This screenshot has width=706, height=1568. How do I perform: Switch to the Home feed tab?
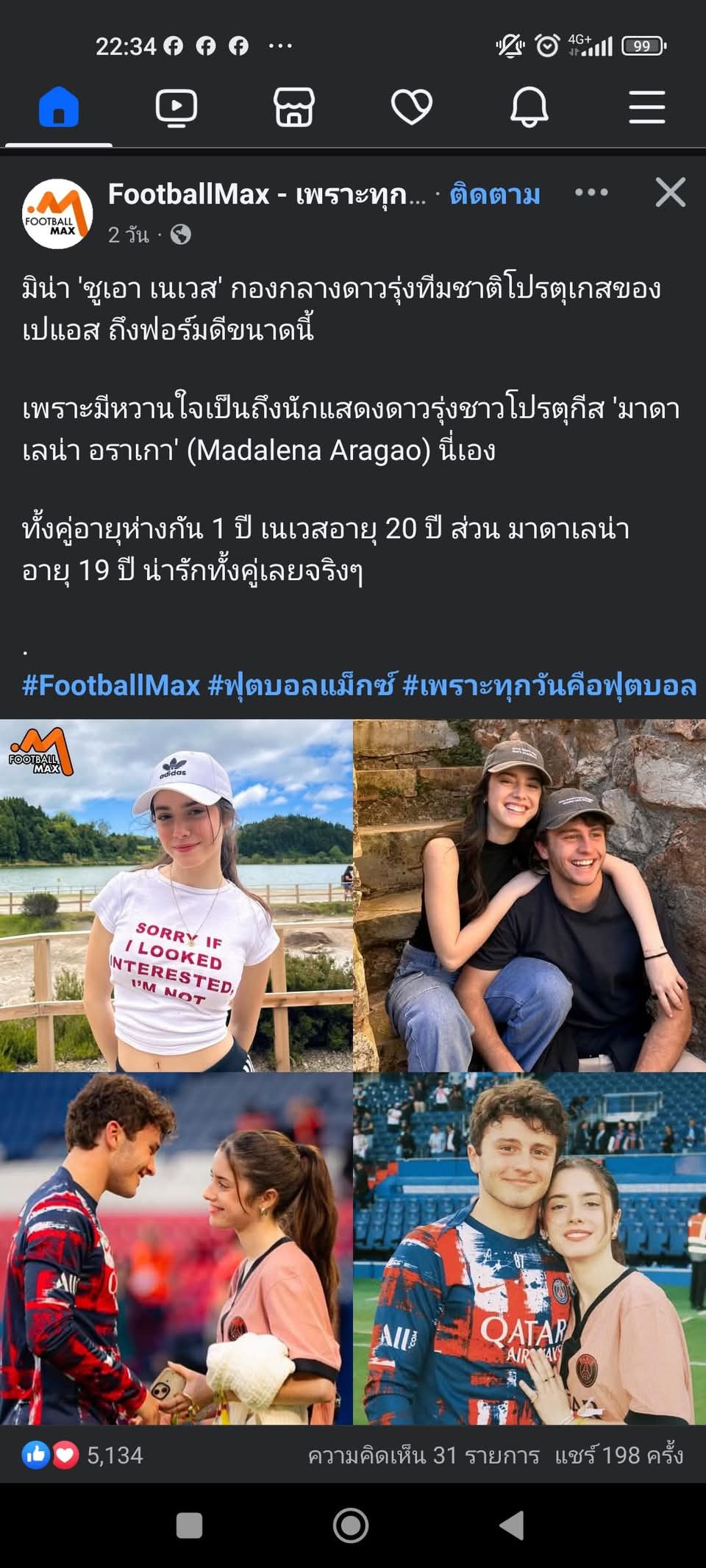[59, 107]
